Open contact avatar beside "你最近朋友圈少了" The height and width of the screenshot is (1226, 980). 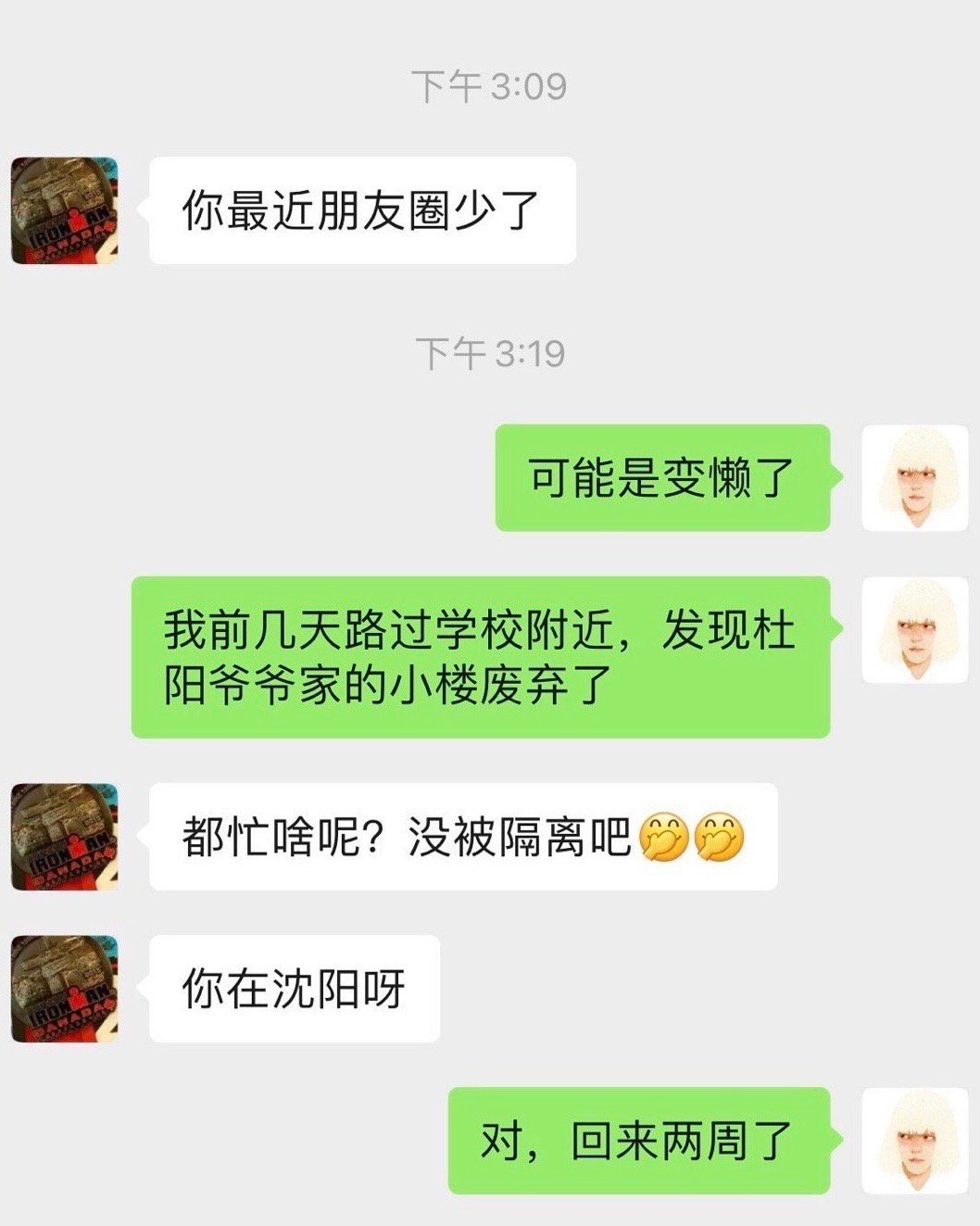[64, 211]
